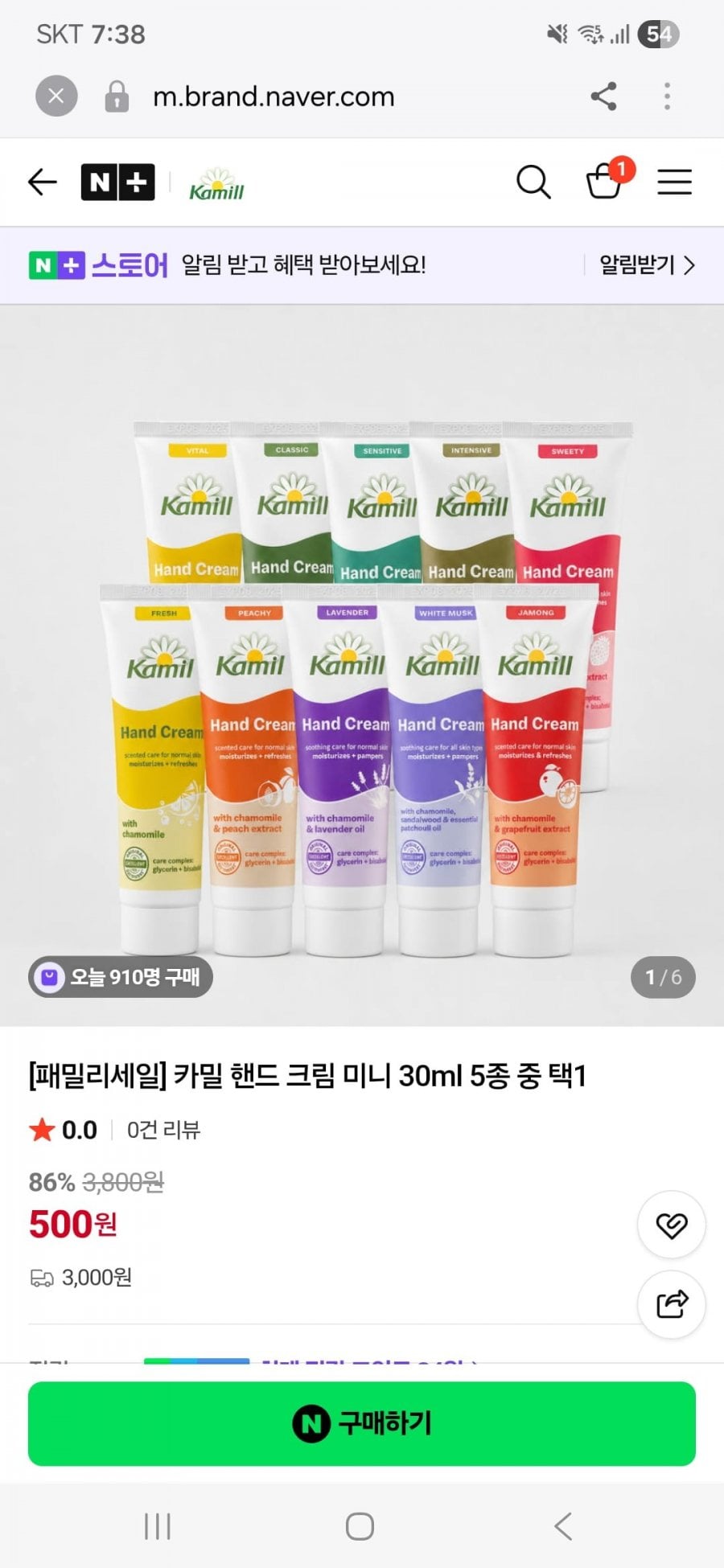Open recent apps
The width and height of the screenshot is (724, 1568).
point(158,1525)
